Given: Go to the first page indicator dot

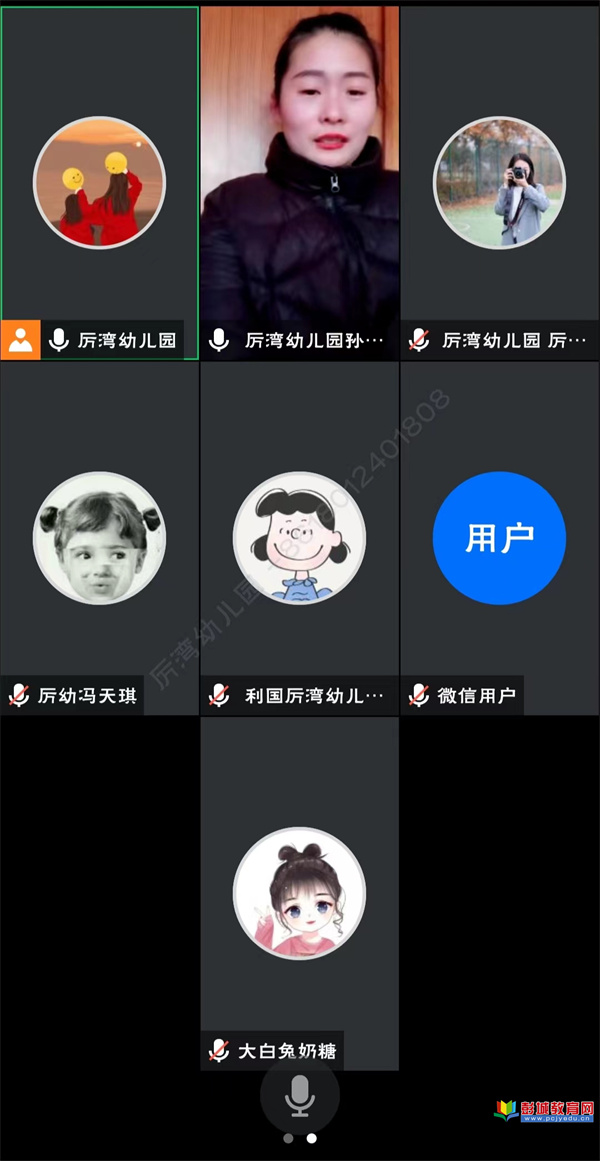Looking at the screenshot, I should pos(288,1138).
